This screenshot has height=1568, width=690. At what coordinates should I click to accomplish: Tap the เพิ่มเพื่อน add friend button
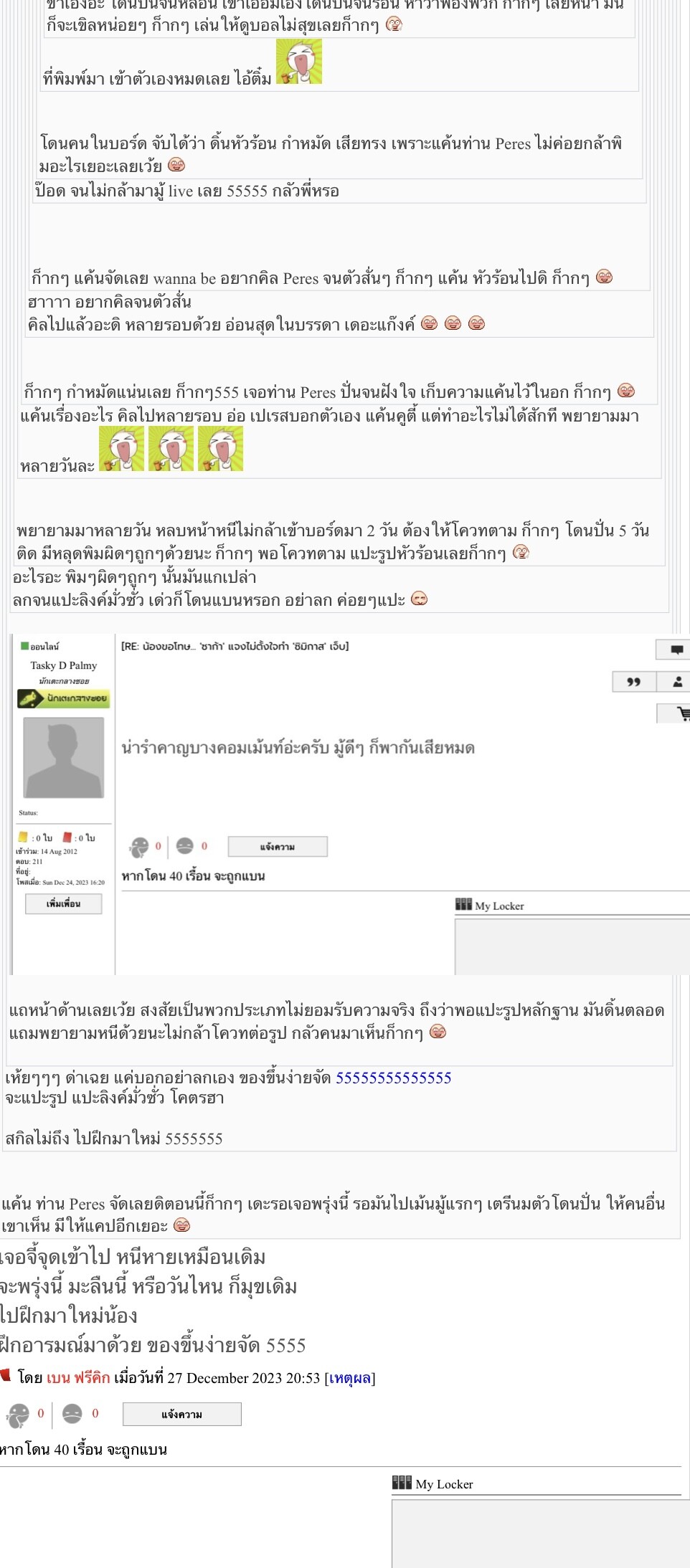pos(64,904)
